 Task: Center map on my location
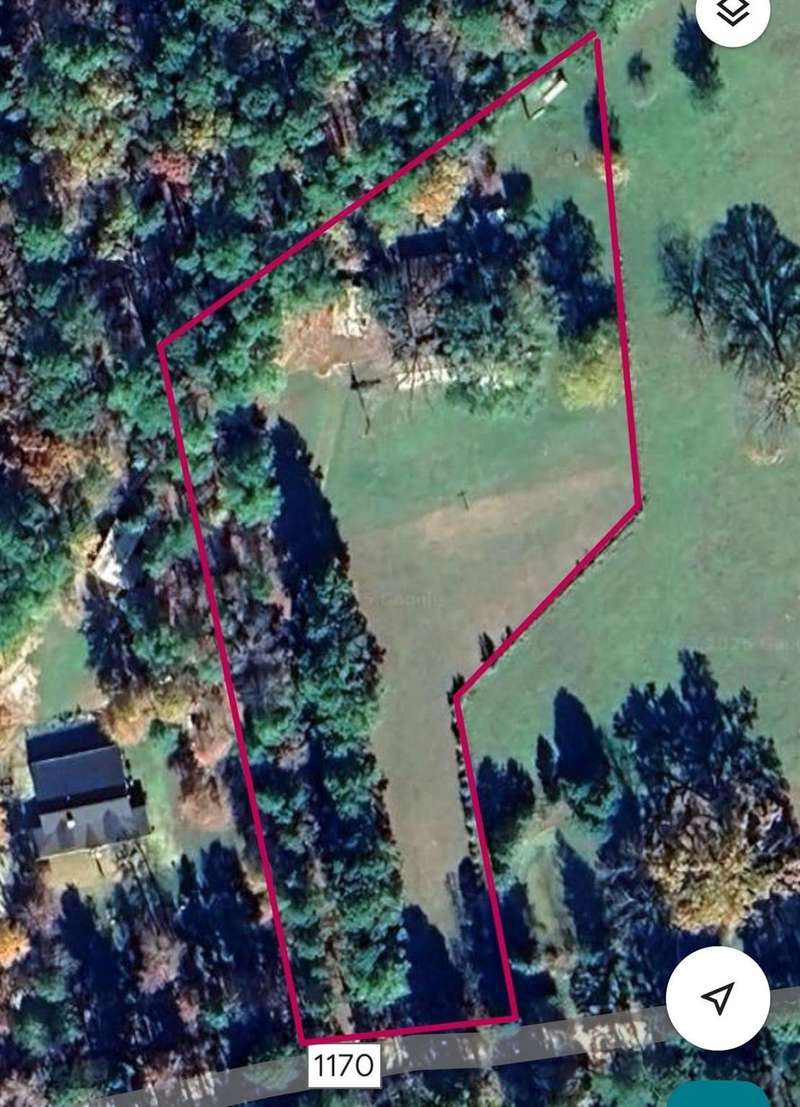tap(717, 997)
